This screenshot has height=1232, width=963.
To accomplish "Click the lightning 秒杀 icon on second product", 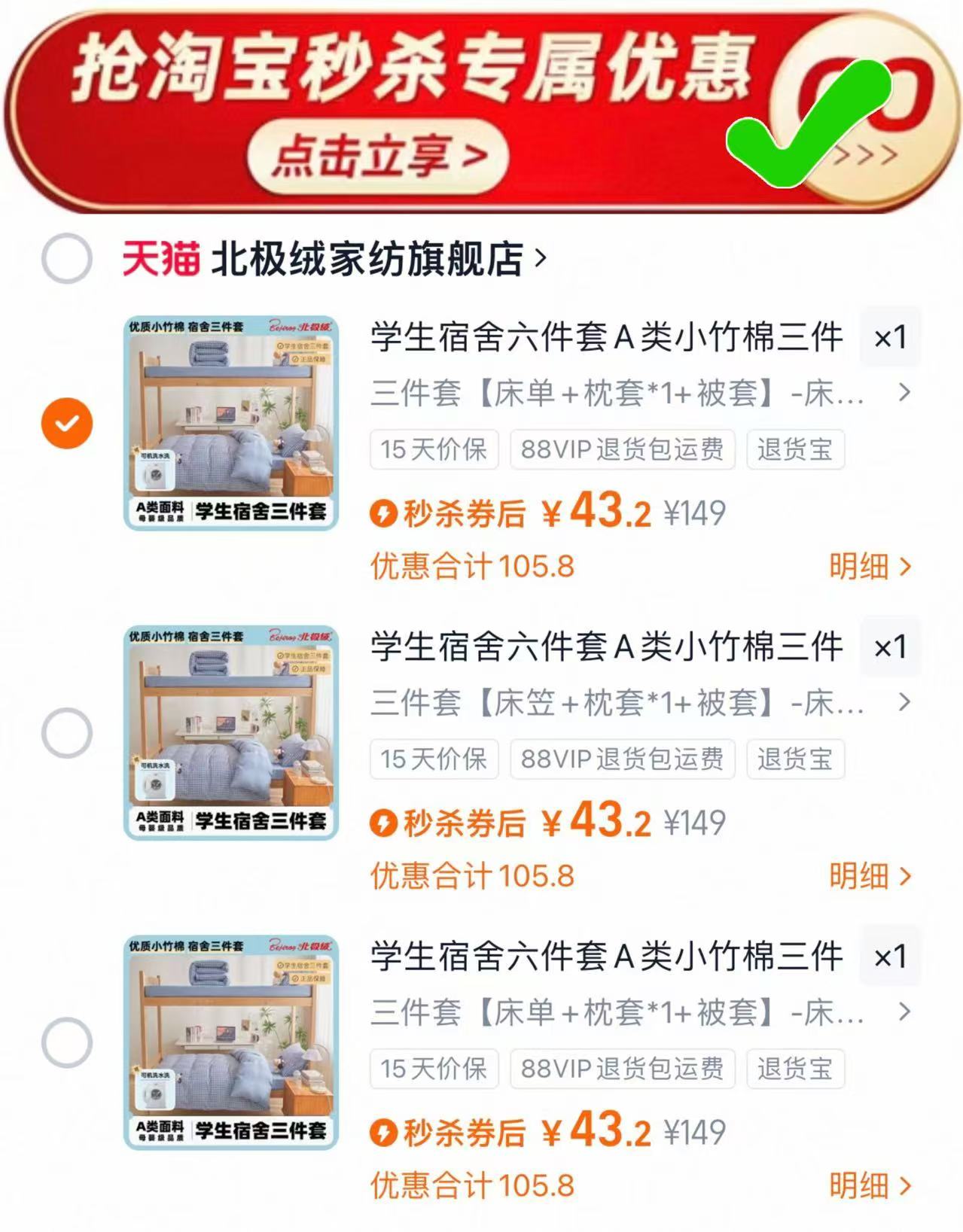I will (386, 824).
